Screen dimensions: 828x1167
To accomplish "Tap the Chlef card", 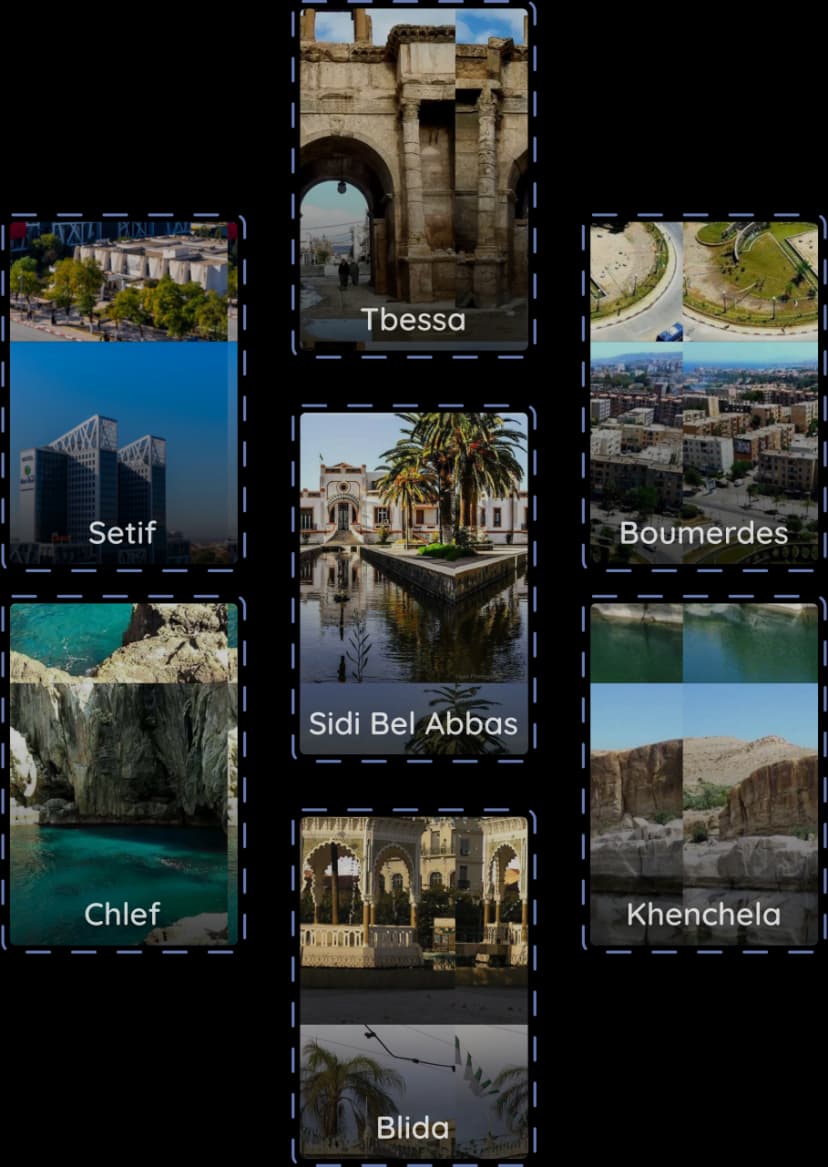I will (124, 774).
